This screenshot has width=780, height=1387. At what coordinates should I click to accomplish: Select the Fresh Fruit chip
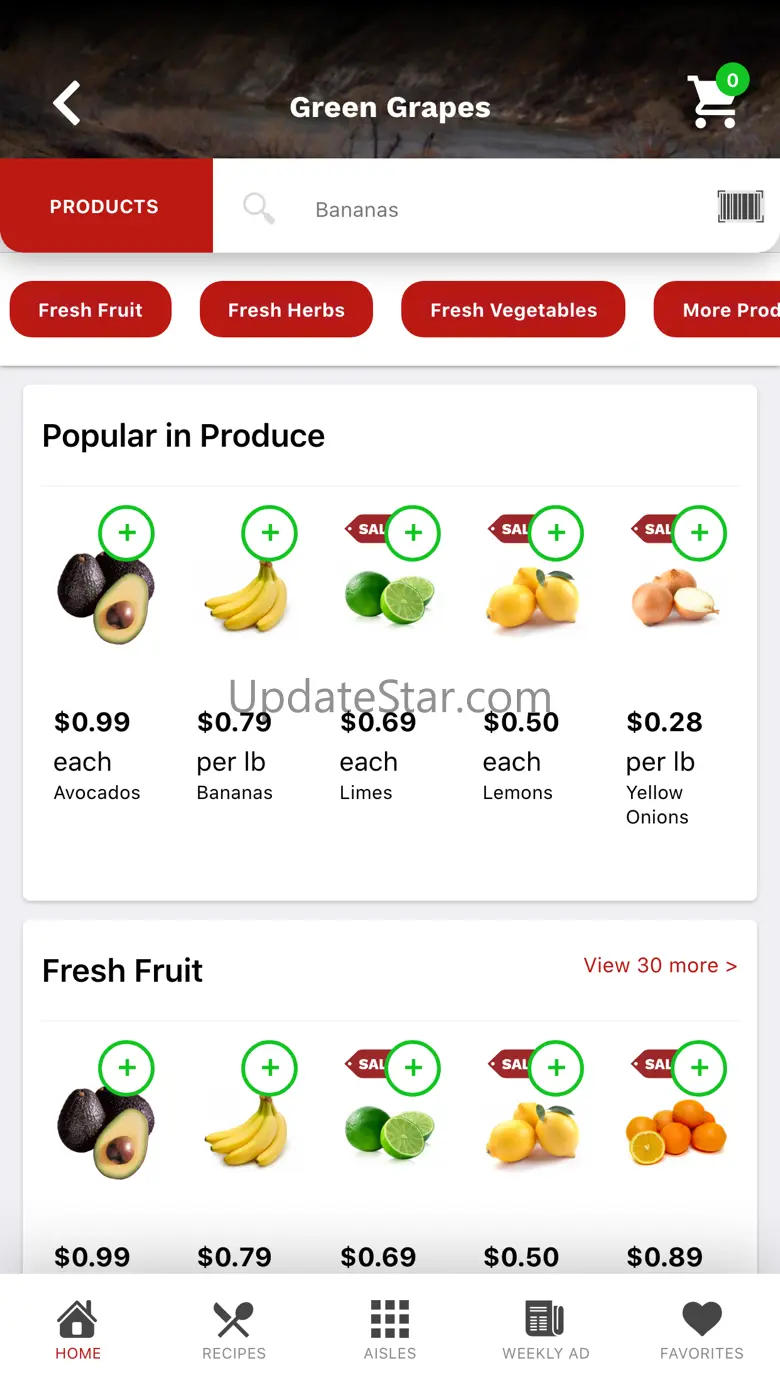(x=91, y=310)
